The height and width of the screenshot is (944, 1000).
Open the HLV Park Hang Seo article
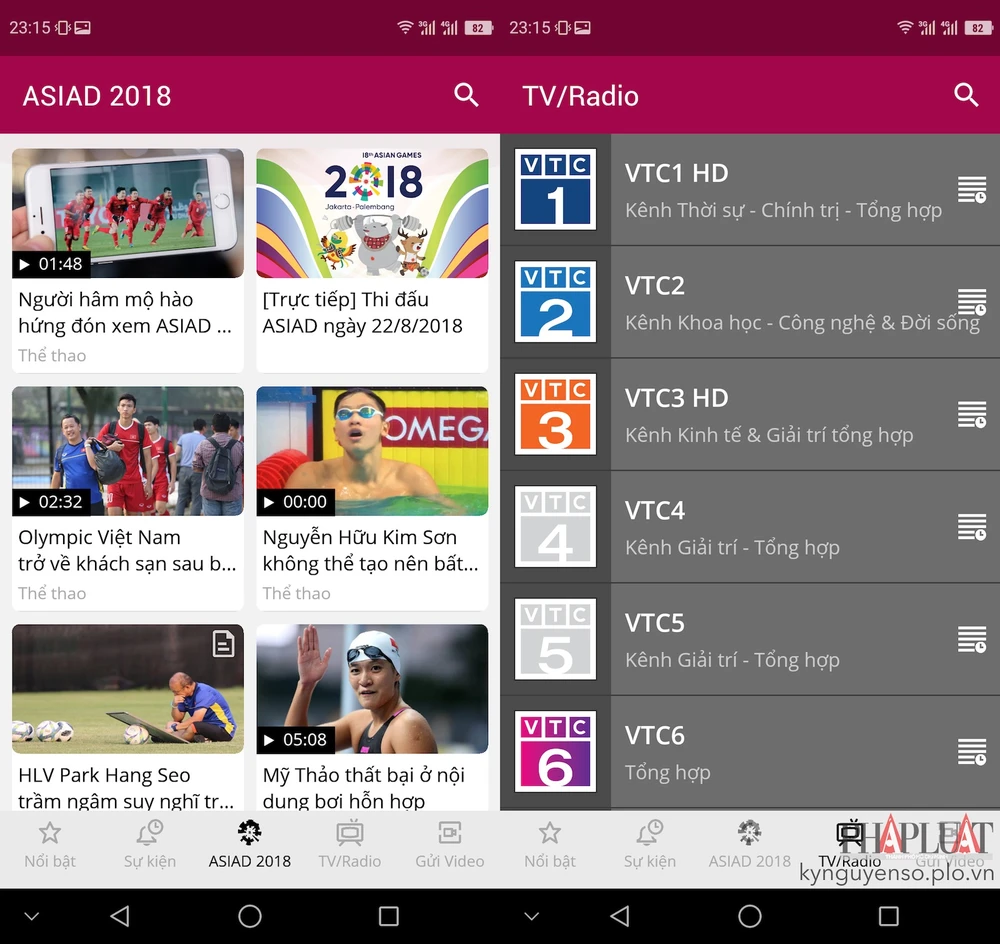pos(128,690)
